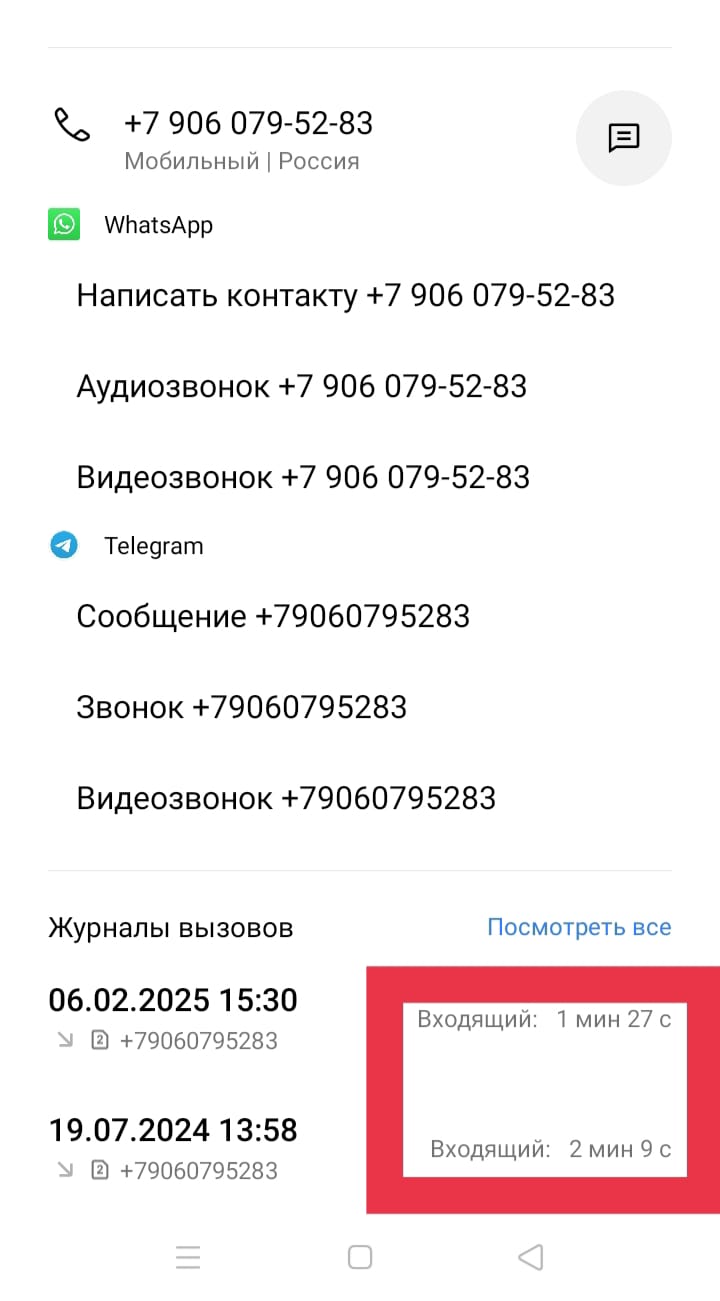Open the call log entry from 06.02.2025 15:30
Viewport: 720px width, 1301px height.
point(360,1019)
